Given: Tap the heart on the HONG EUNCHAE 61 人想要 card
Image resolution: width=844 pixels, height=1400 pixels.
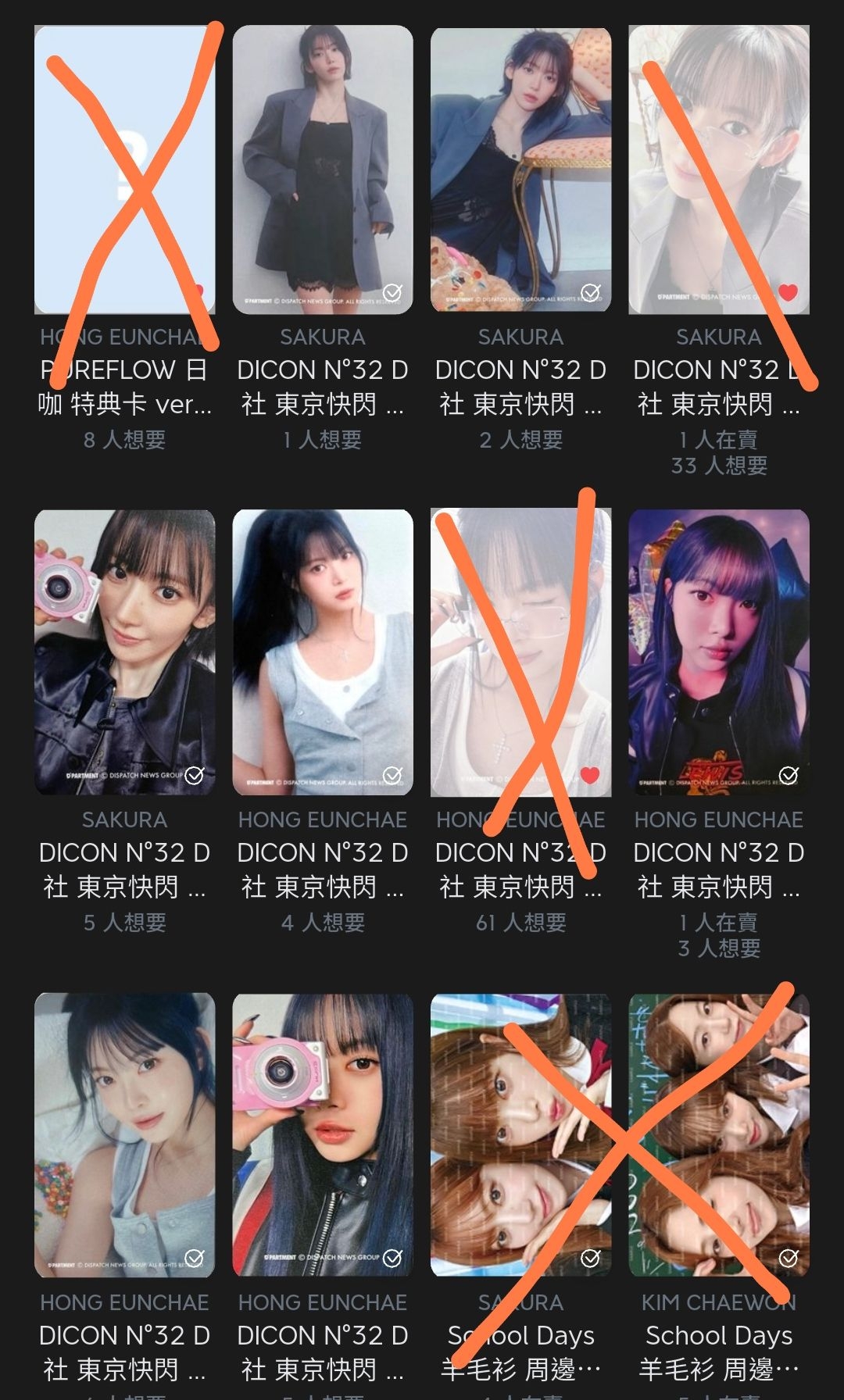Looking at the screenshot, I should coord(590,775).
